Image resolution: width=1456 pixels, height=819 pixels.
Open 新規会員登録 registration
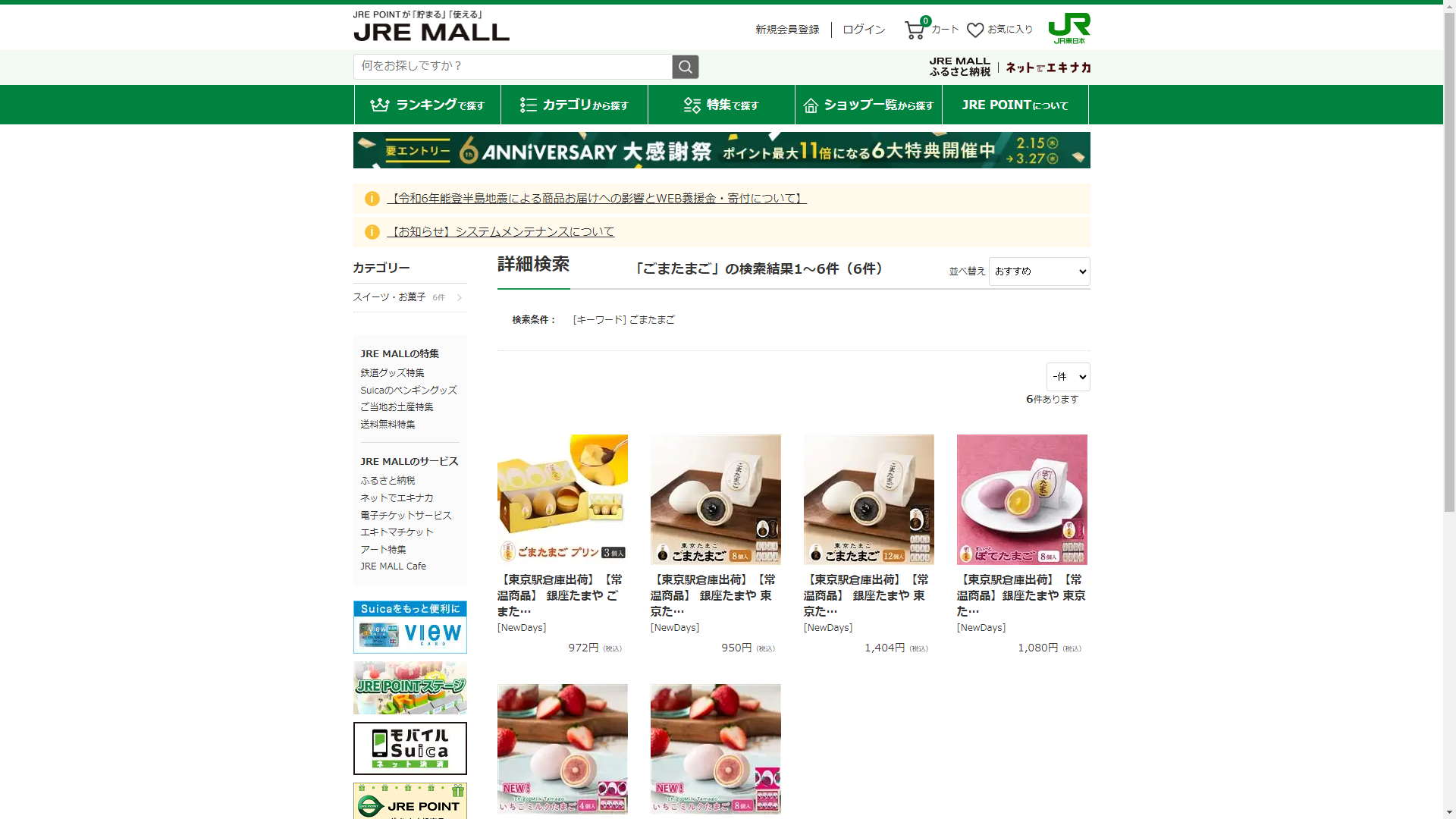click(x=787, y=30)
